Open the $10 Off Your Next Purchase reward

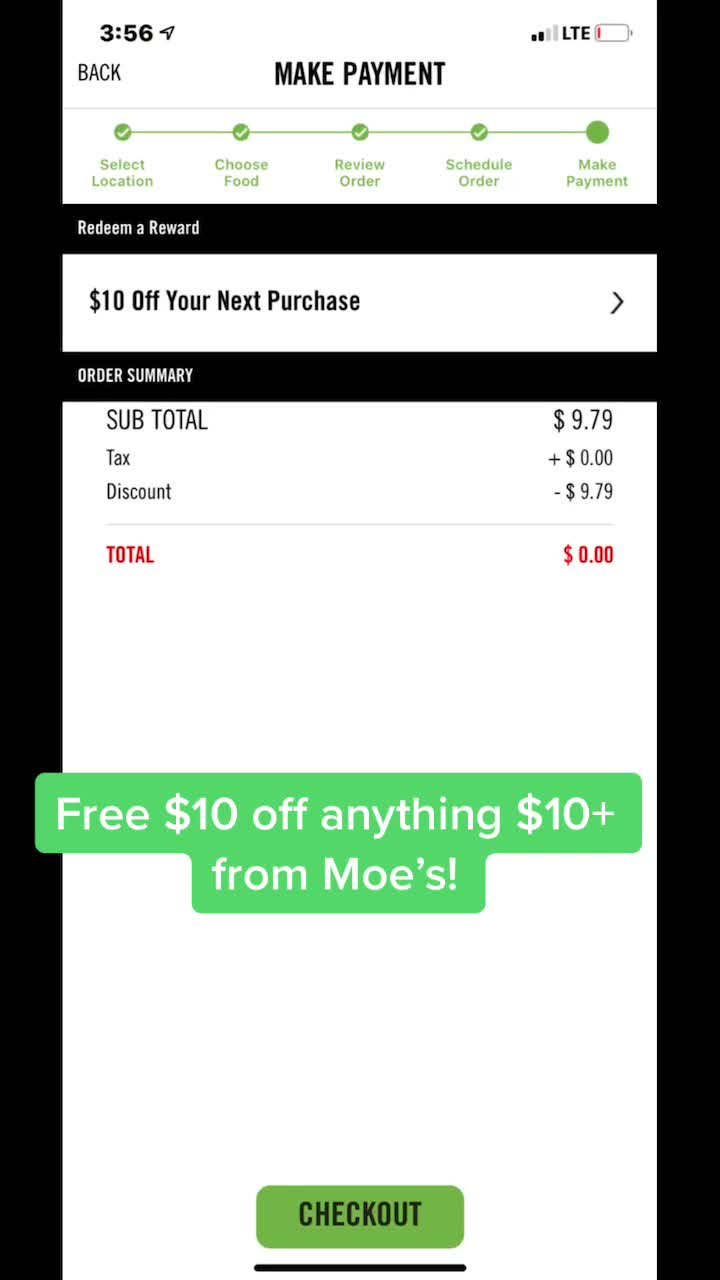pyautogui.click(x=359, y=302)
